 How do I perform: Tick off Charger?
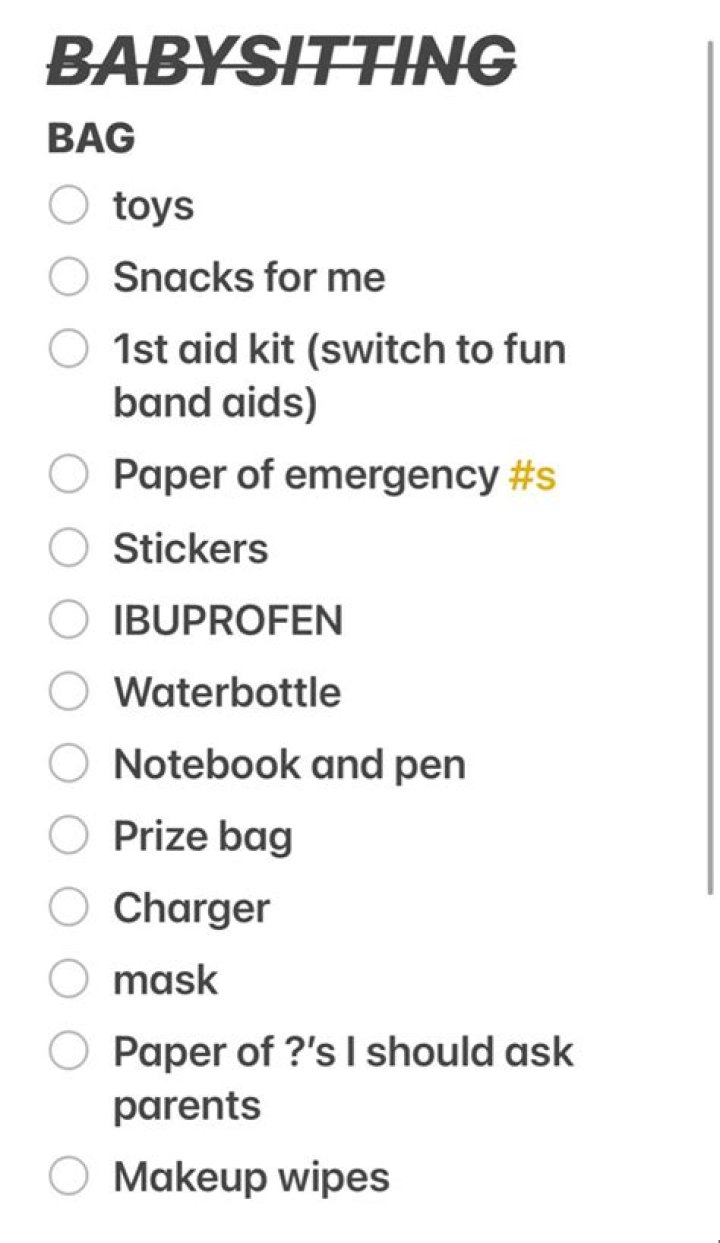click(68, 908)
